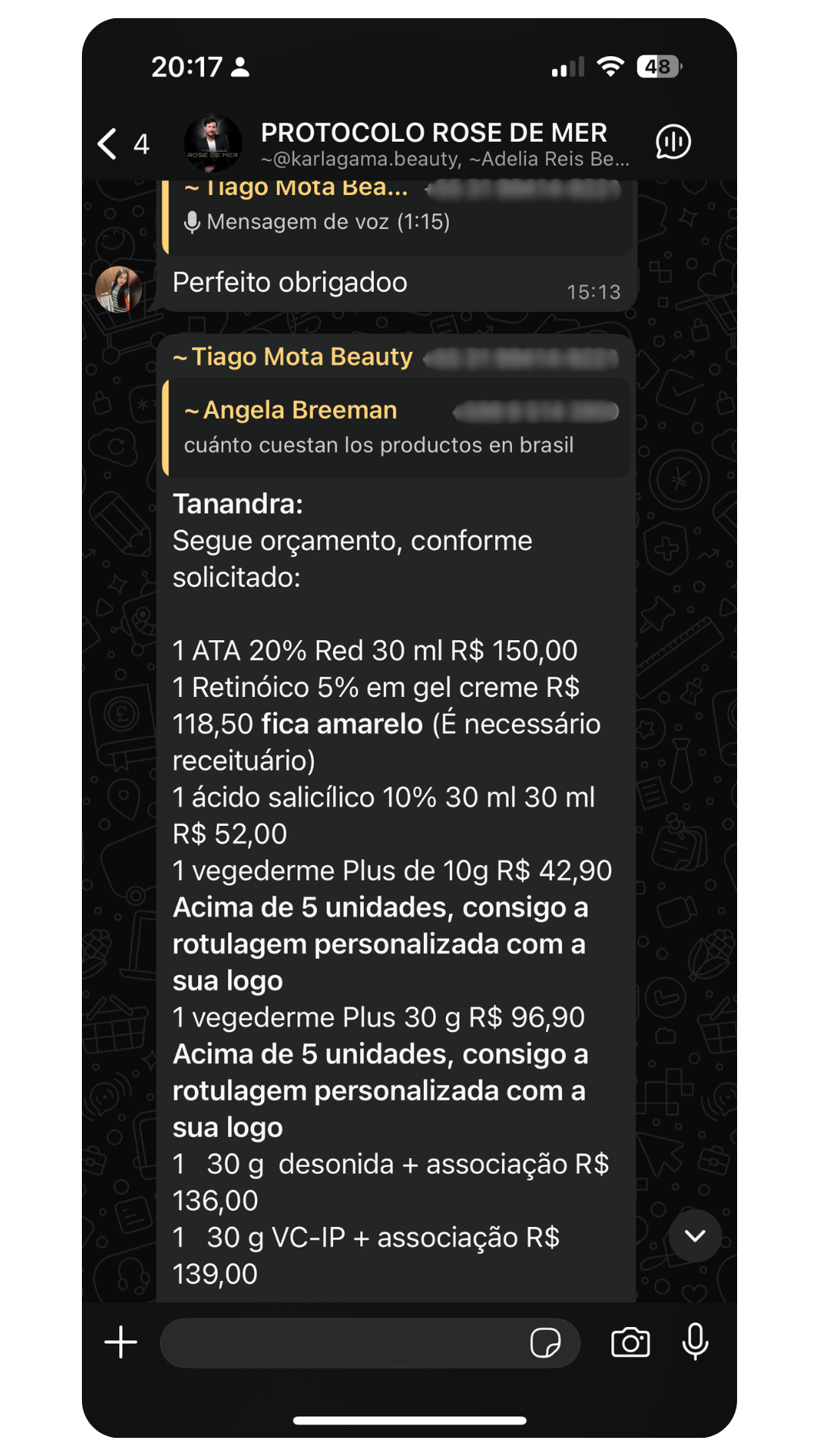819x1456 pixels.
Task: View profile photo beside Perfeito obrigadoo
Action: (118, 290)
